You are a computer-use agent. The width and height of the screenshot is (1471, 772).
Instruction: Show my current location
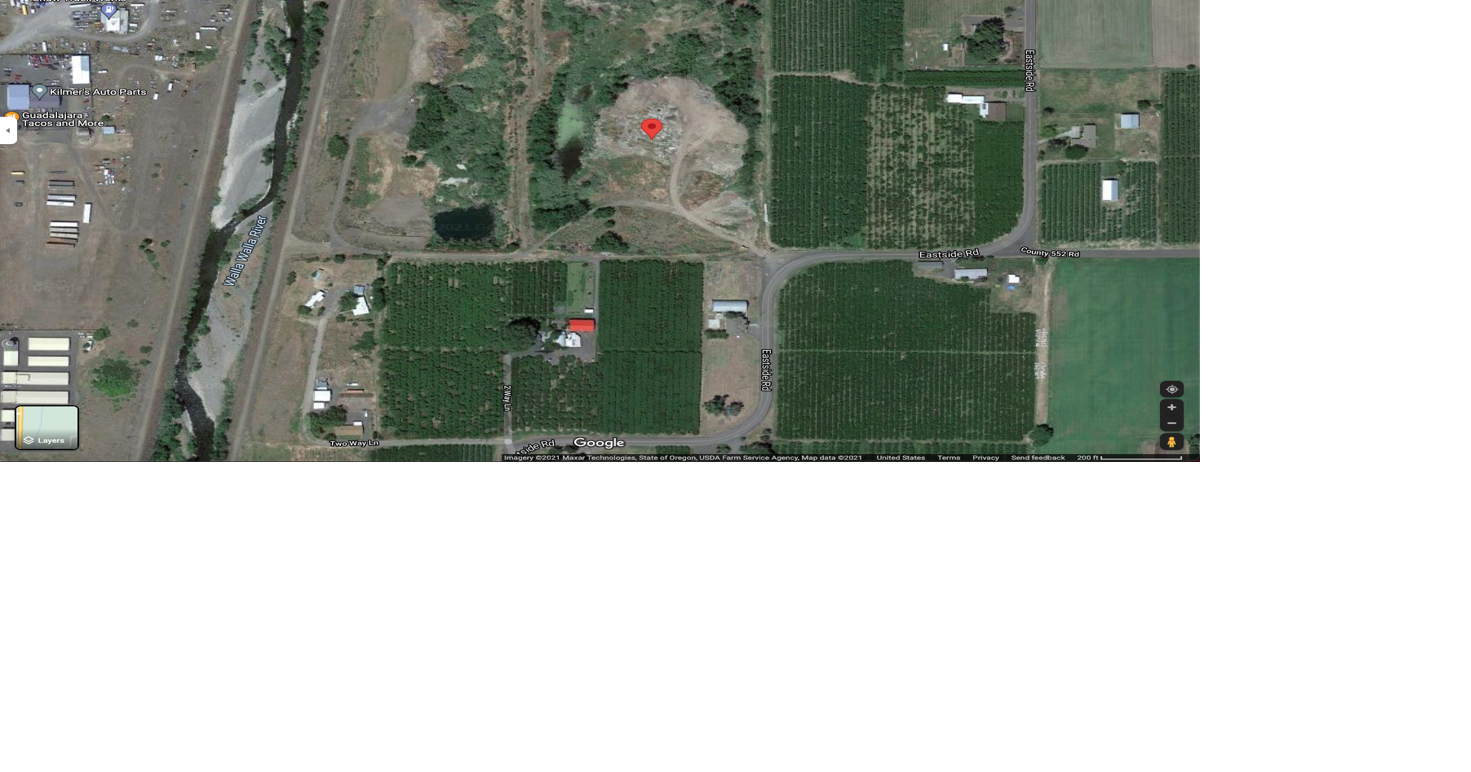[x=1171, y=389]
